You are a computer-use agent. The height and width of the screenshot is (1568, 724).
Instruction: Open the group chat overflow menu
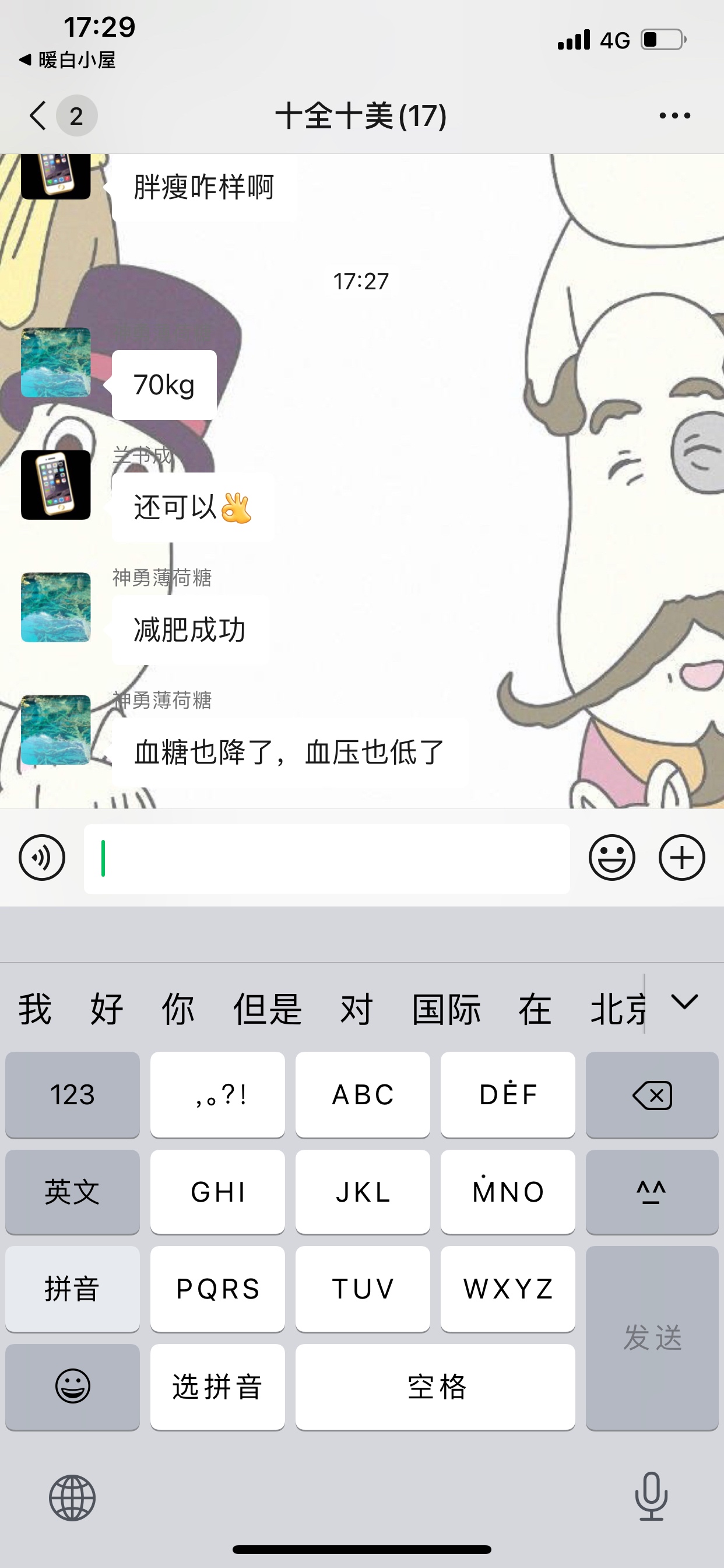click(674, 115)
